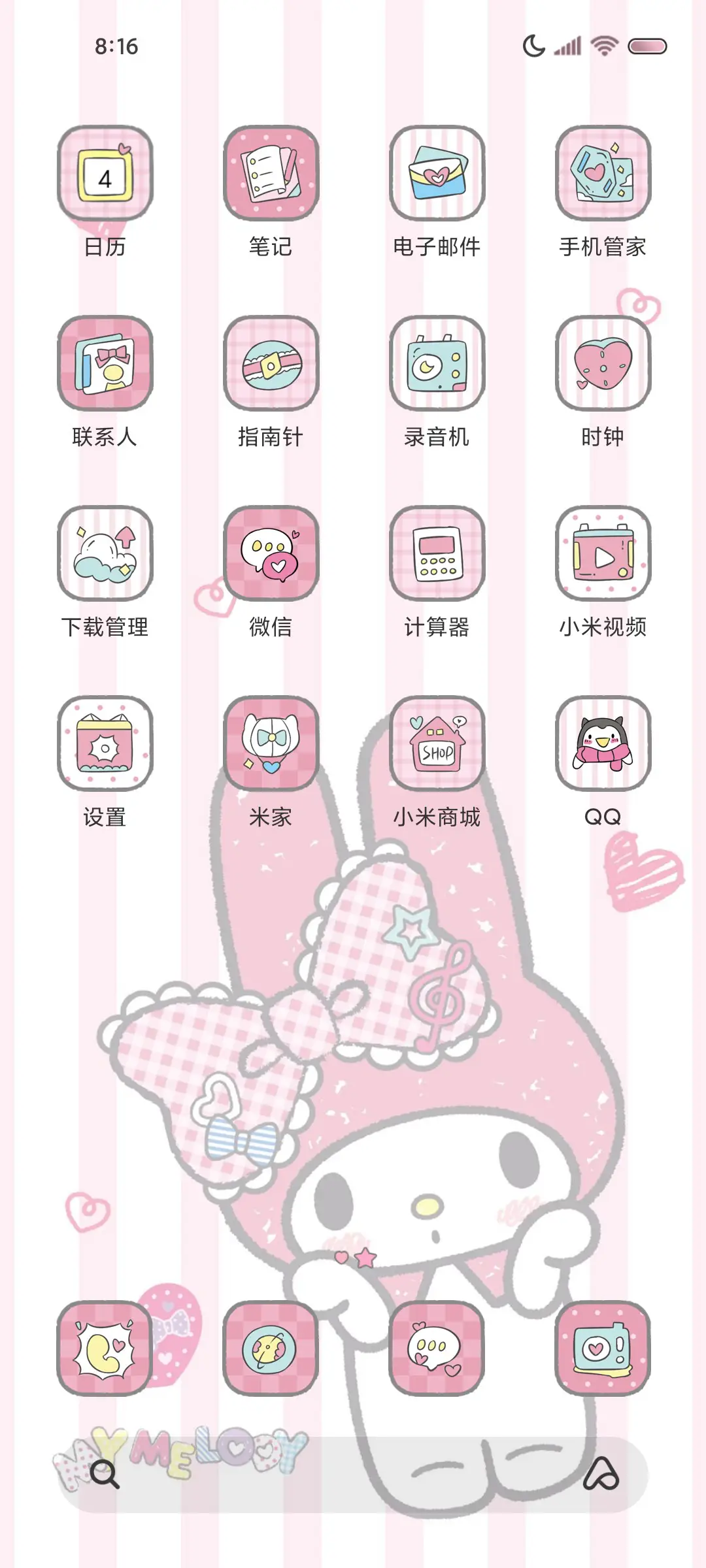Open the 指南针 (Compass) app
The width and height of the screenshot is (706, 1568).
tap(272, 364)
